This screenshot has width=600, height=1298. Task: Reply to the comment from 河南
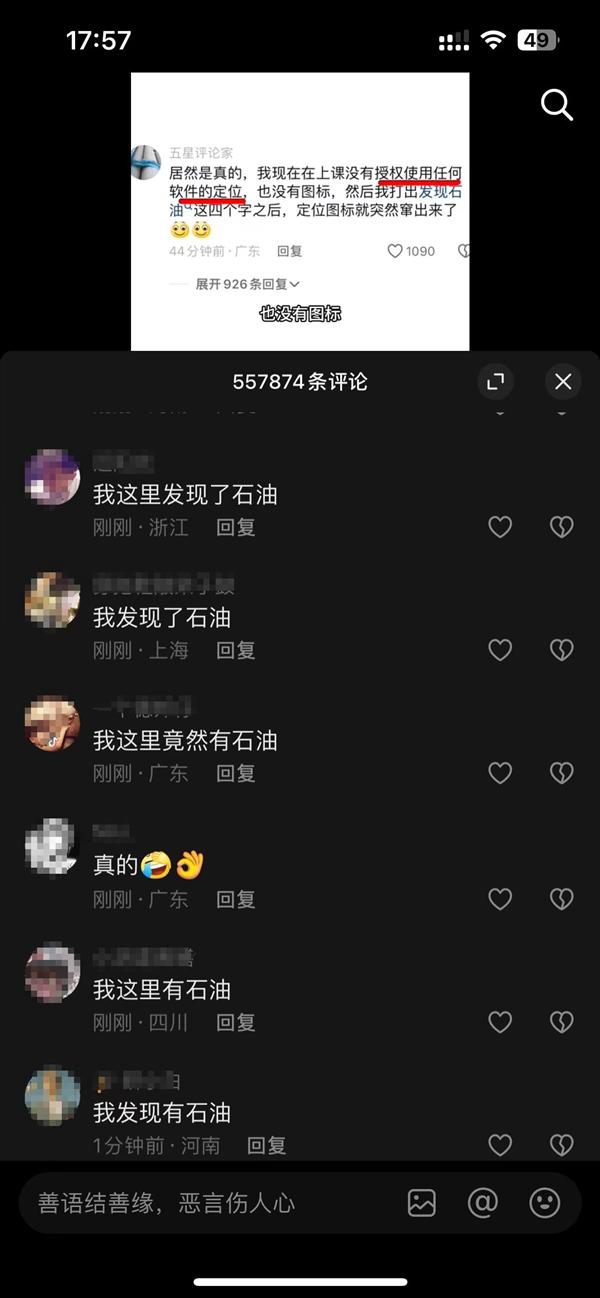click(266, 1145)
